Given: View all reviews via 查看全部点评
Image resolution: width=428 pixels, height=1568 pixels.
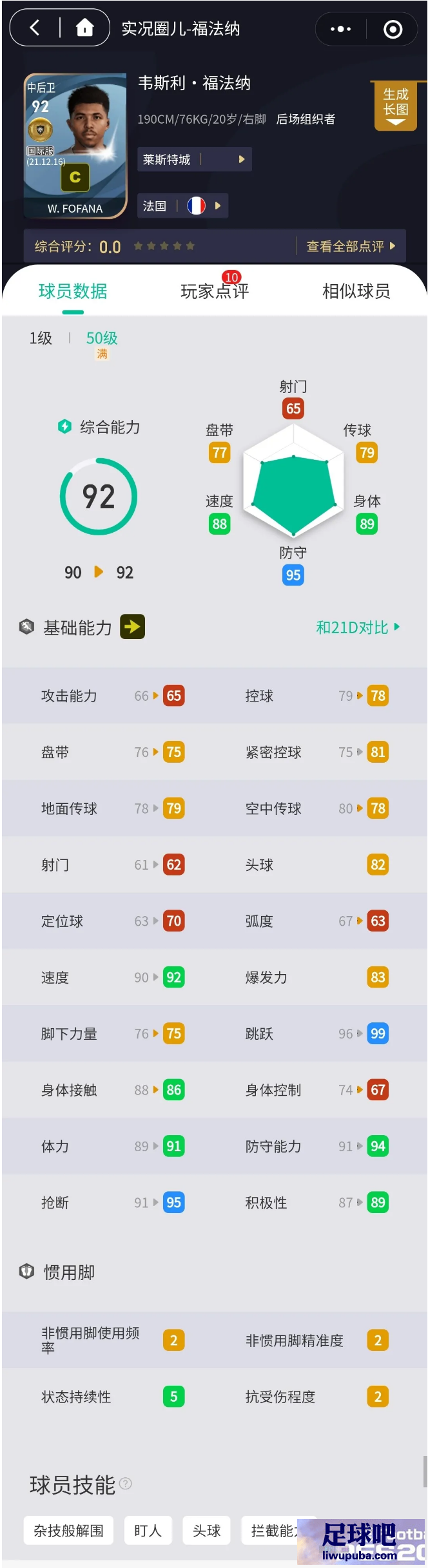Looking at the screenshot, I should pyautogui.click(x=351, y=246).
